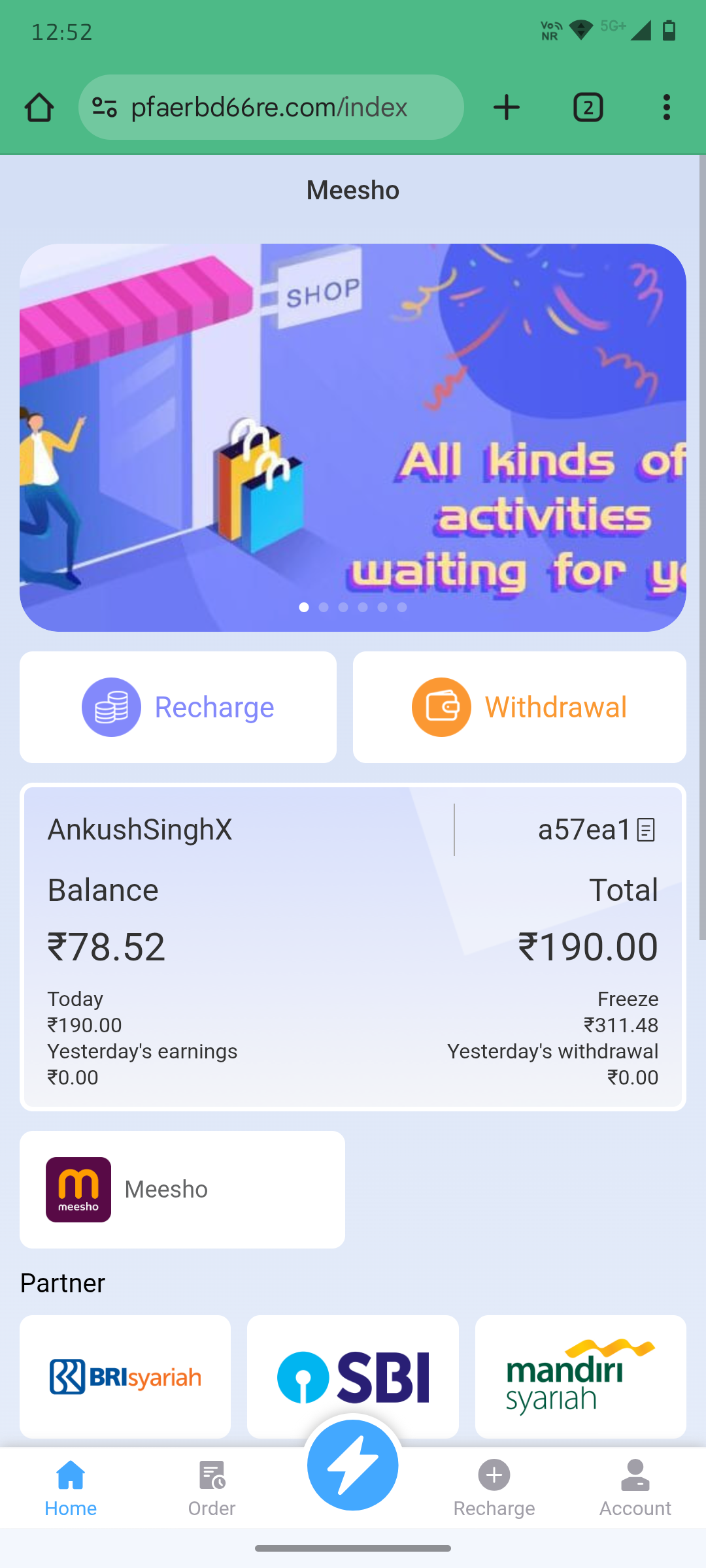Select the BRI Syariah partner card
706x1568 pixels.
tap(126, 1376)
